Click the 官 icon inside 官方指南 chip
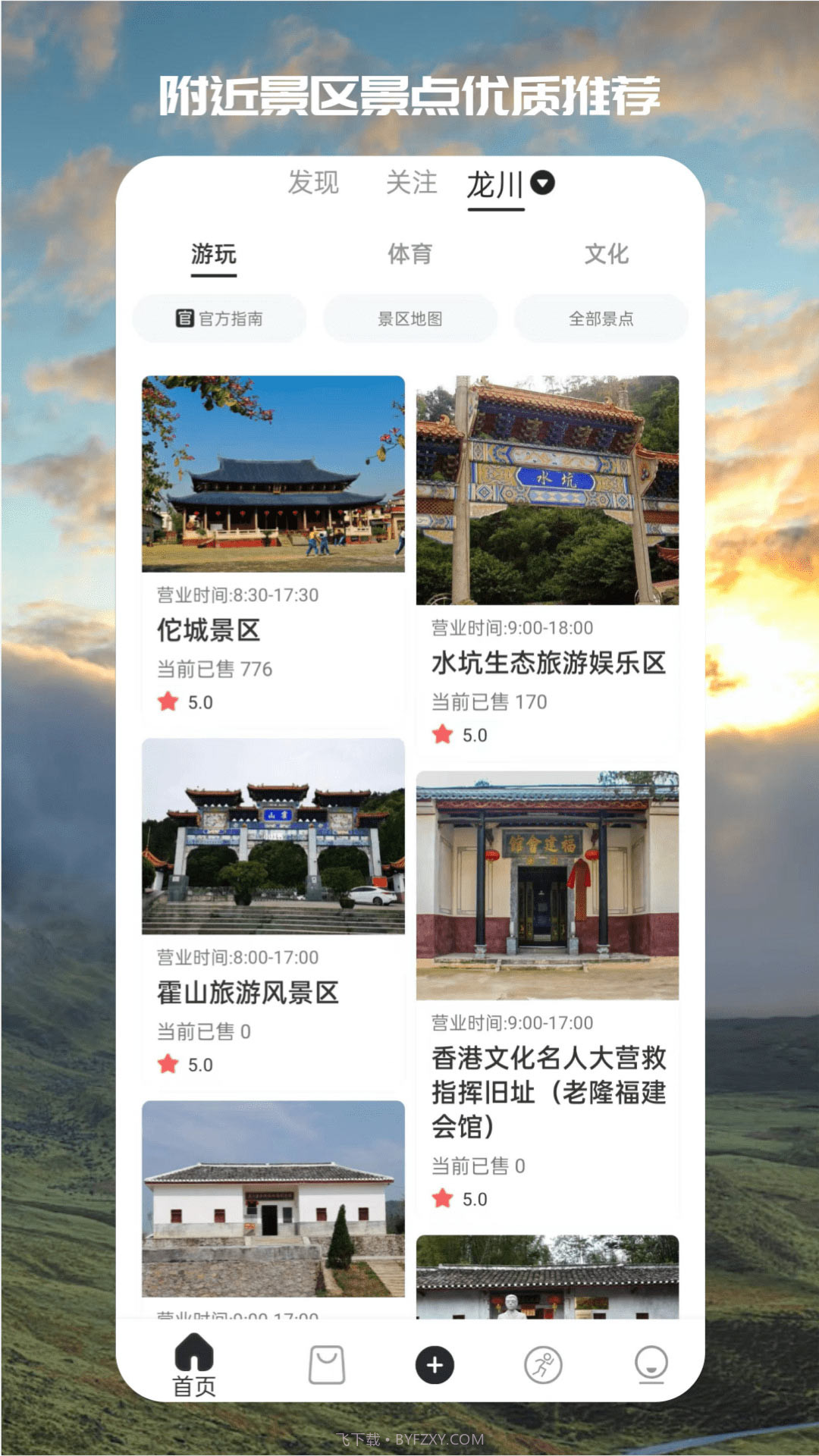Screen dimensions: 819x1456 pos(184,319)
